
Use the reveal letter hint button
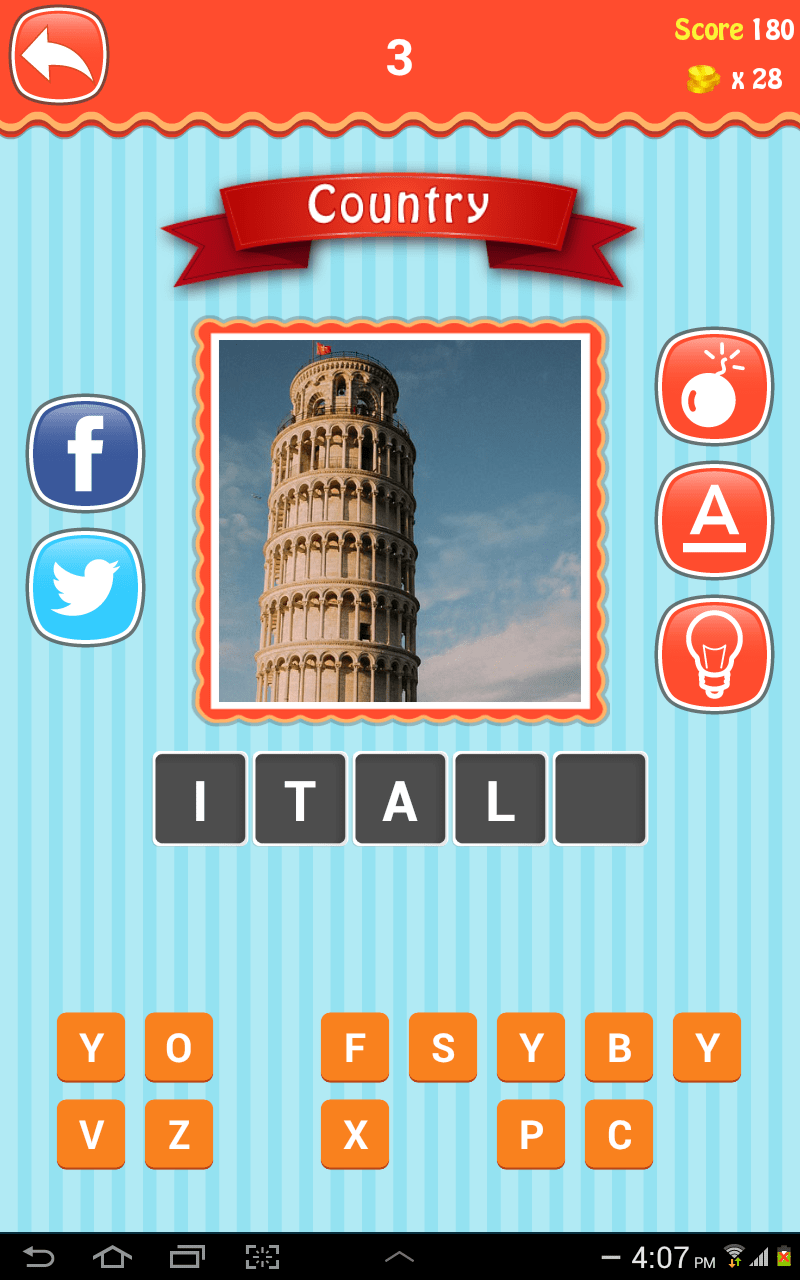[x=714, y=520]
